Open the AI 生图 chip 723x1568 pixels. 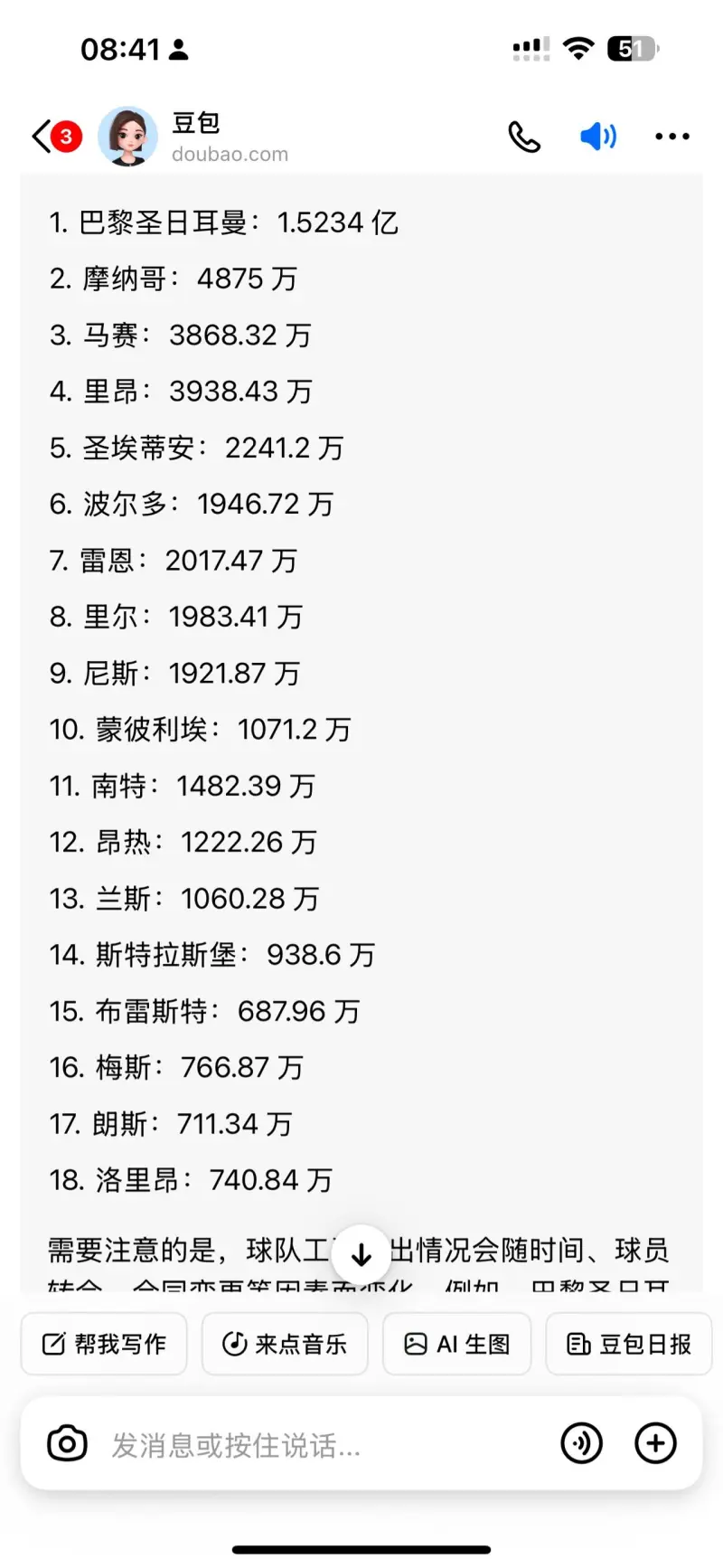457,1344
